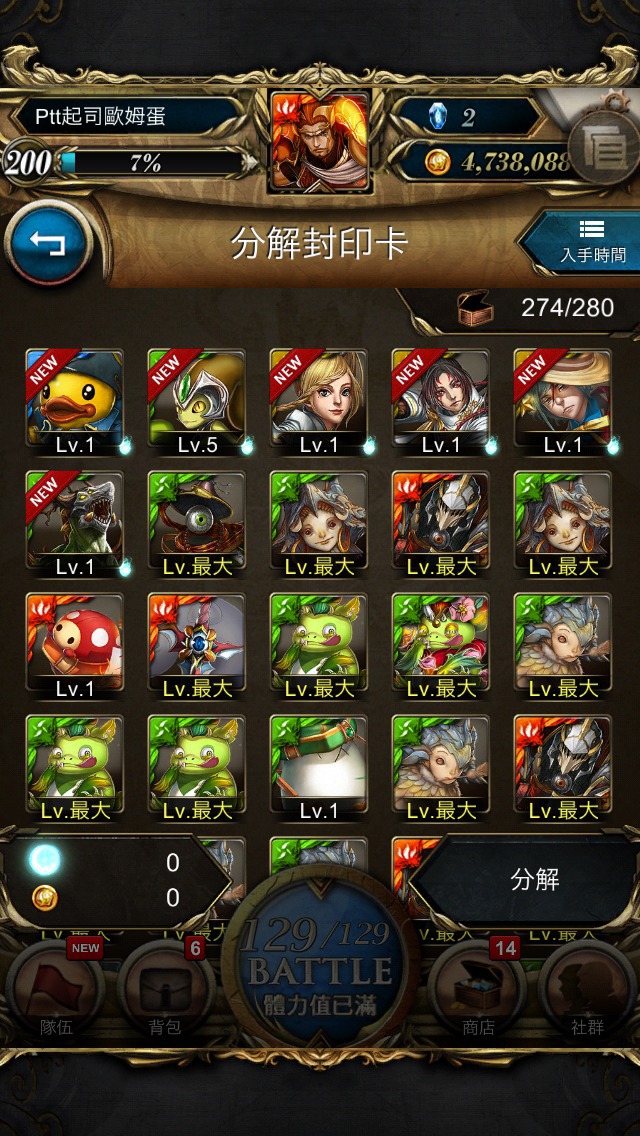Open the 隊伍 team tab
The image size is (640, 1136).
56,990
